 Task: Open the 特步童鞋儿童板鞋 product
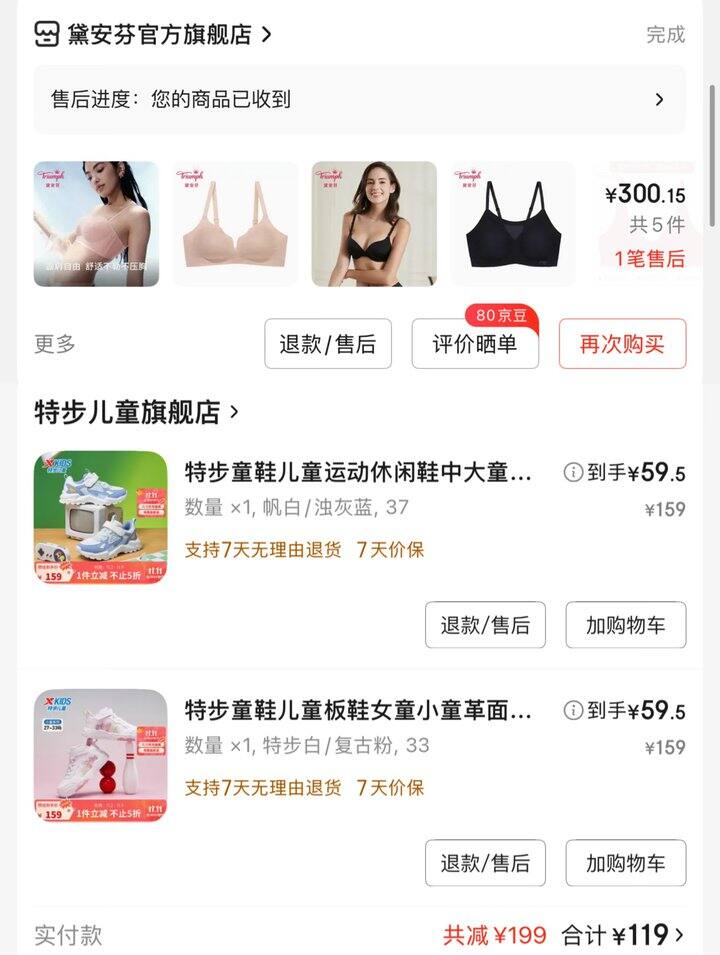click(x=358, y=710)
